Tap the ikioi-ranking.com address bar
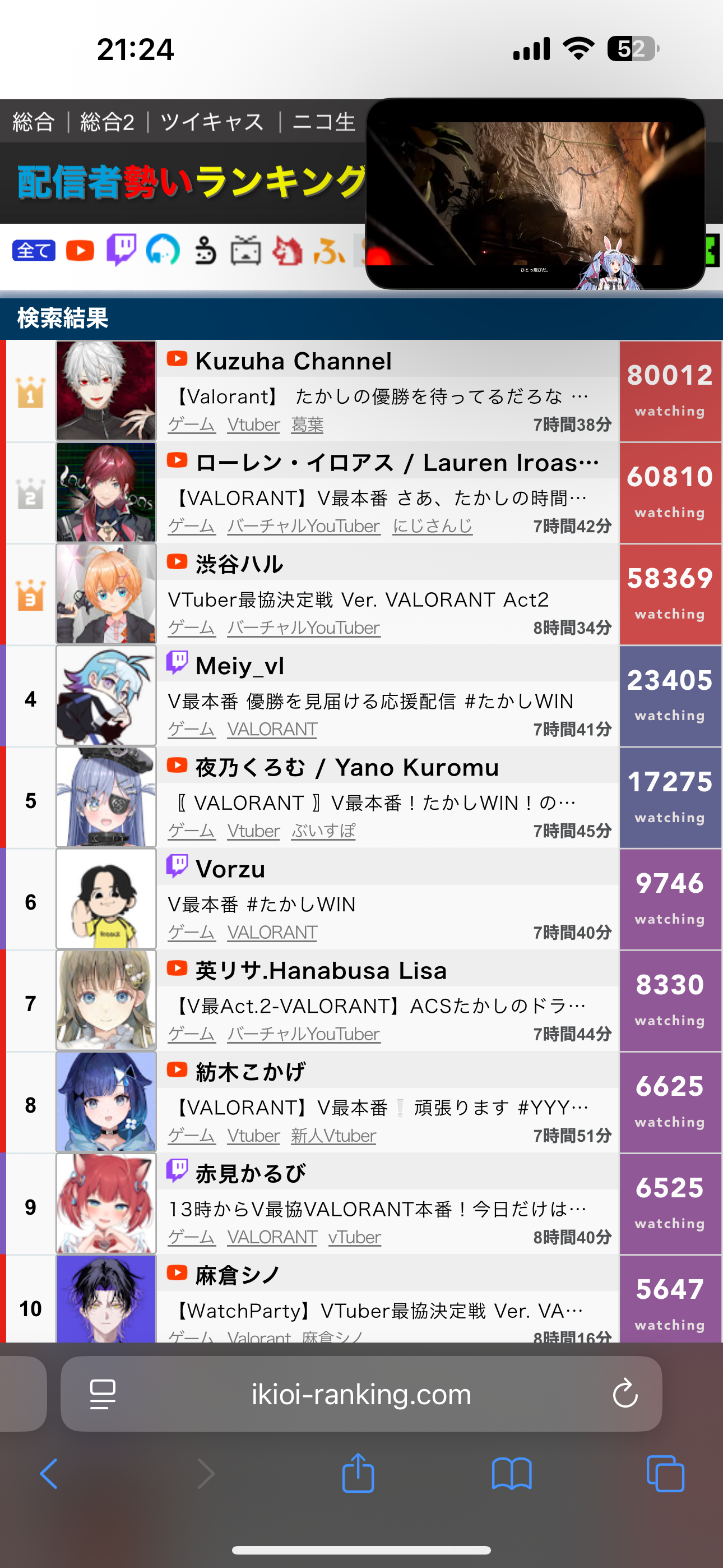This screenshot has width=723, height=1568. click(361, 1394)
